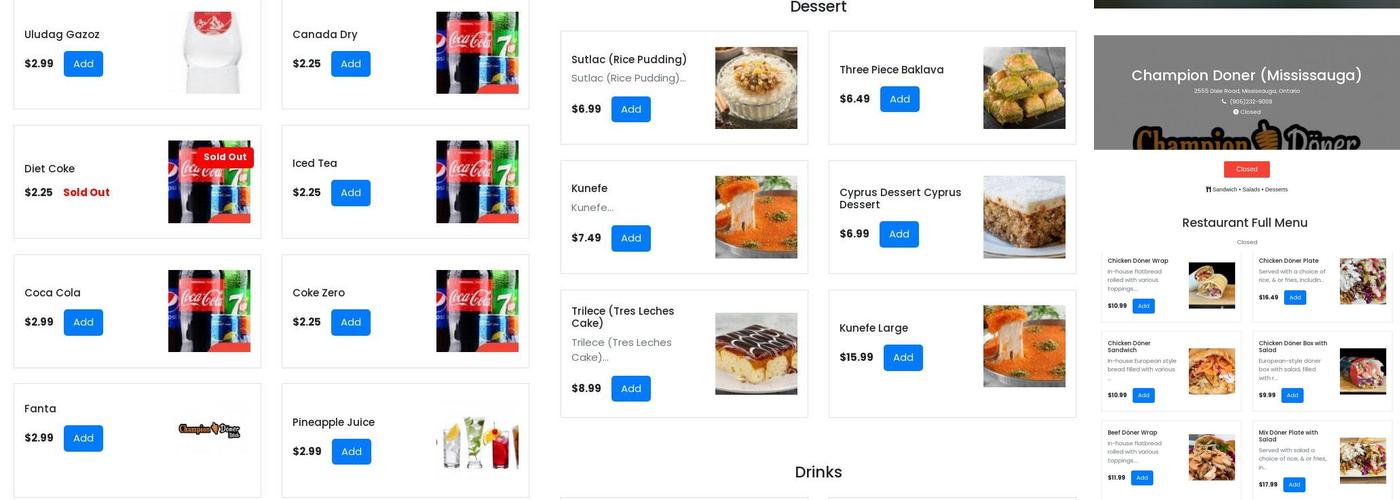Add Sutlac rice pudding to cart
Screen dimensions: 1400x500
click(630, 109)
